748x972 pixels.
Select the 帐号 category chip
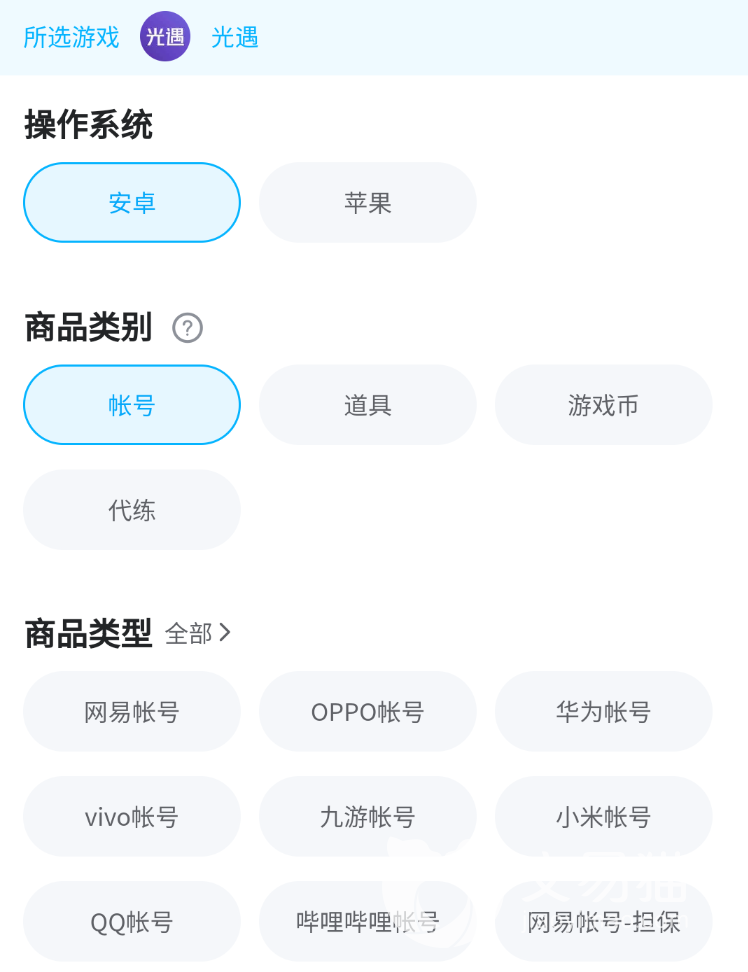132,405
